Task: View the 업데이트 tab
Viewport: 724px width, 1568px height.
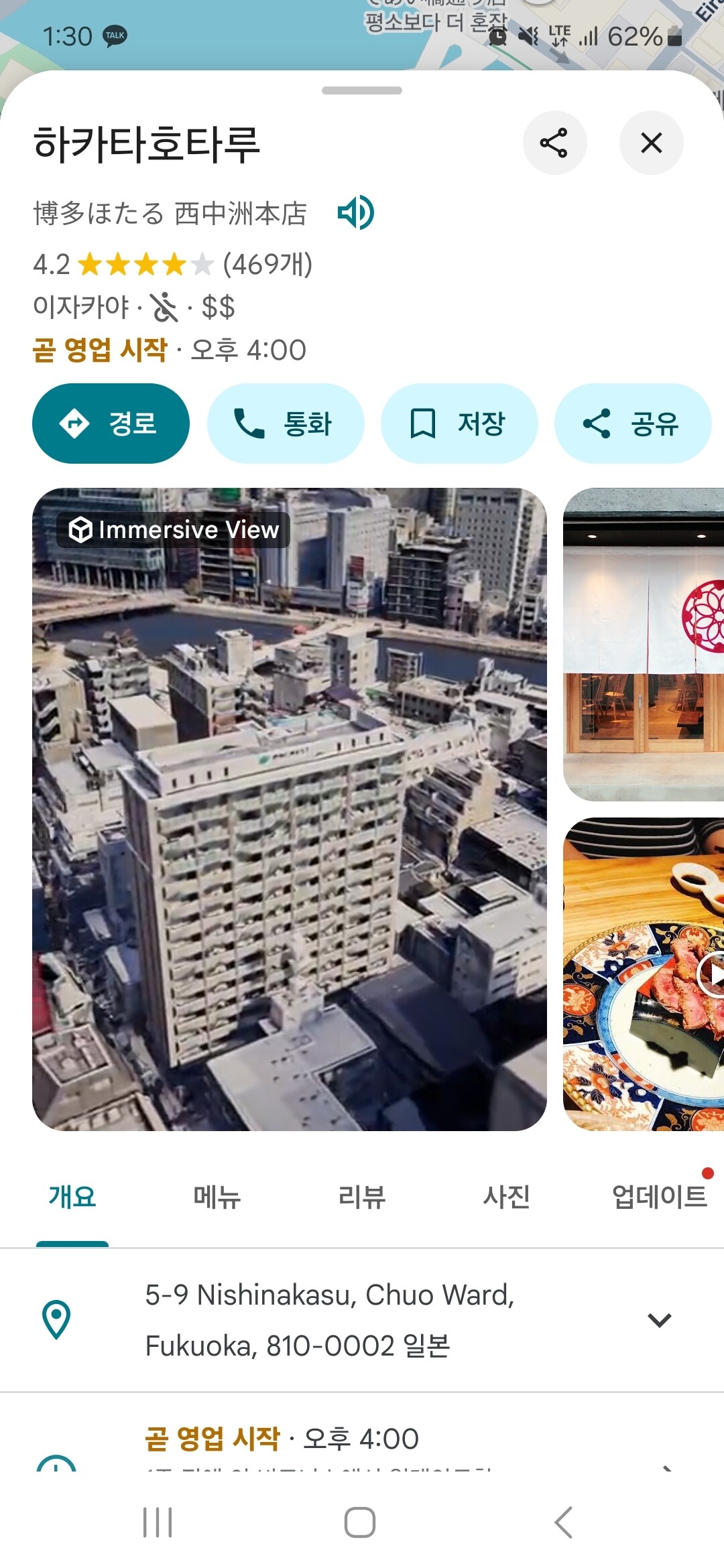Action: pyautogui.click(x=660, y=1197)
